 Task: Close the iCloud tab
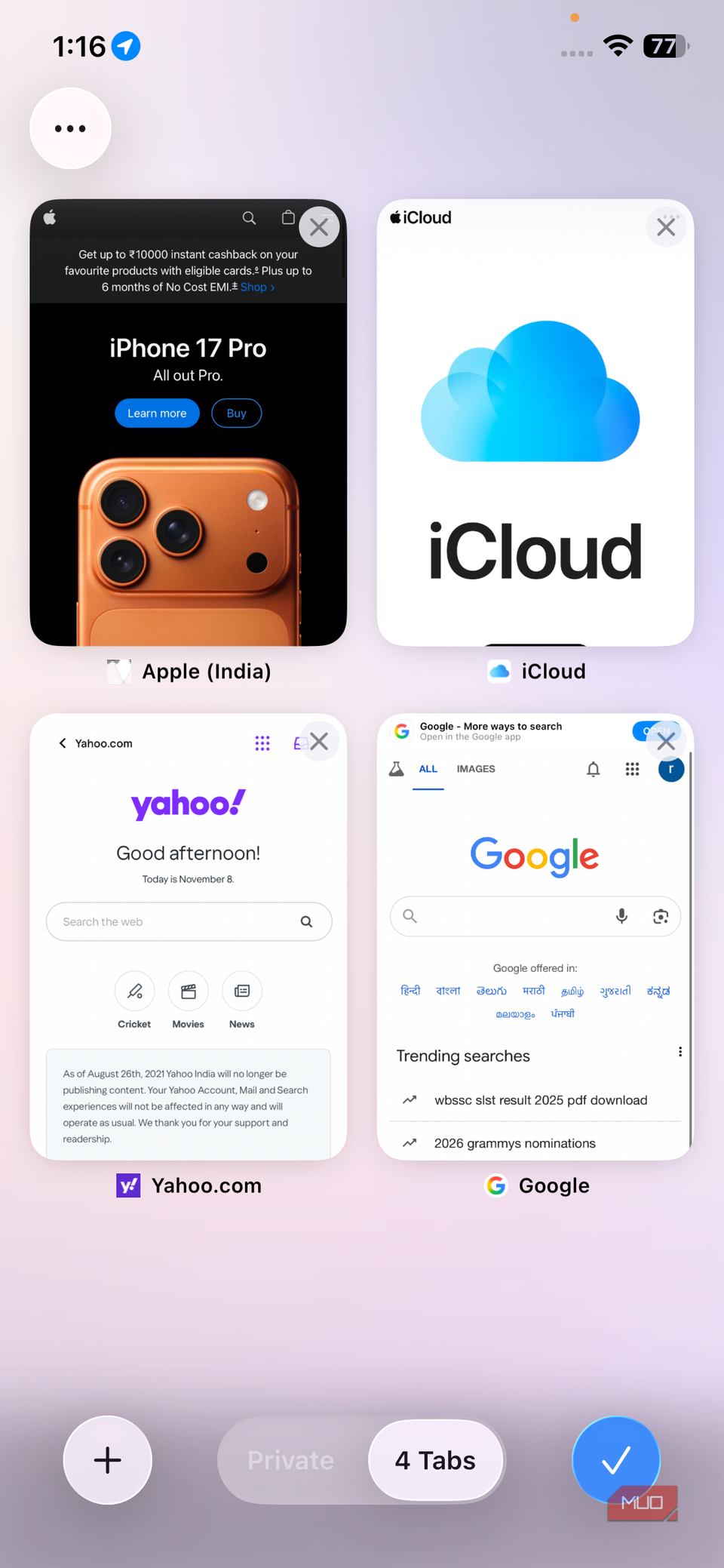click(666, 226)
